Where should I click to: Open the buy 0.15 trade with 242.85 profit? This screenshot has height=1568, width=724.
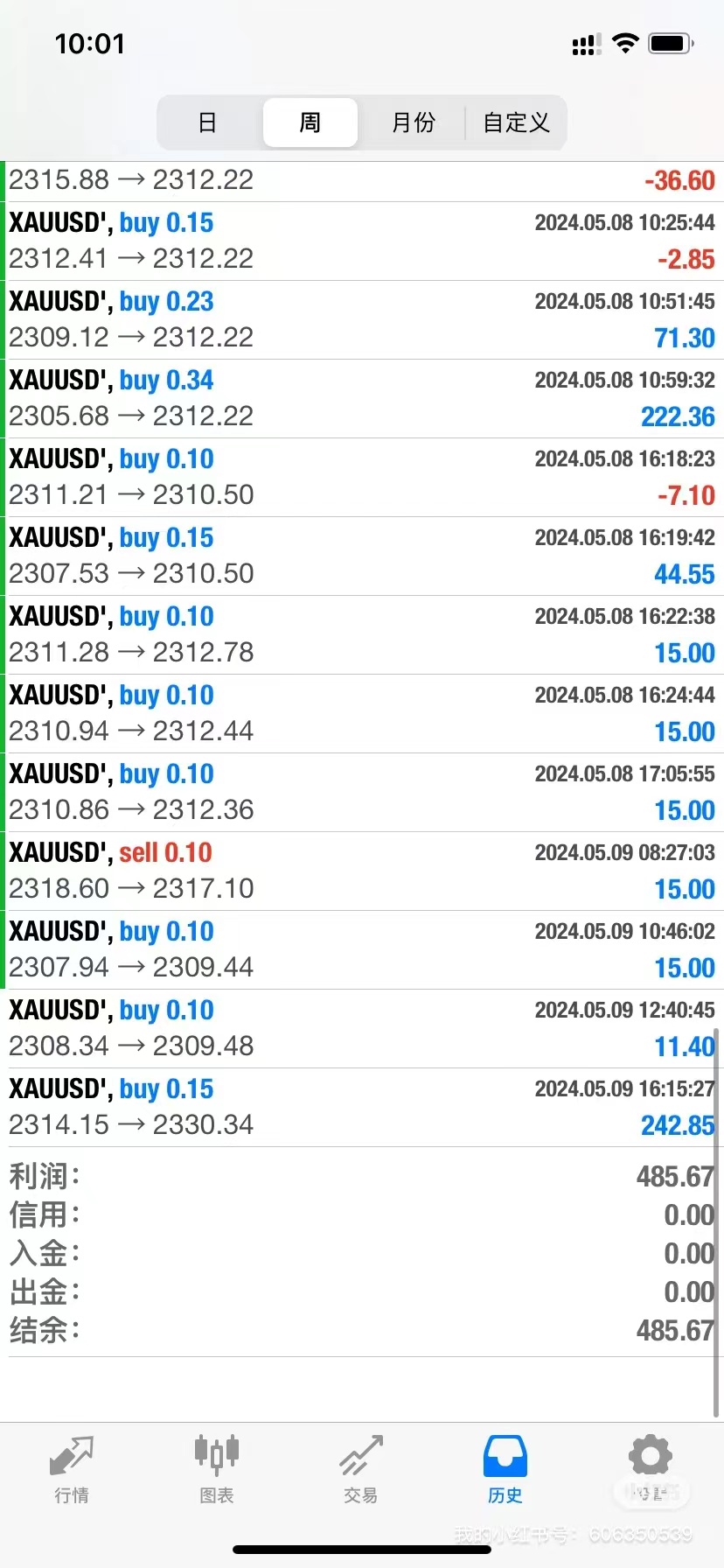pos(362,1107)
